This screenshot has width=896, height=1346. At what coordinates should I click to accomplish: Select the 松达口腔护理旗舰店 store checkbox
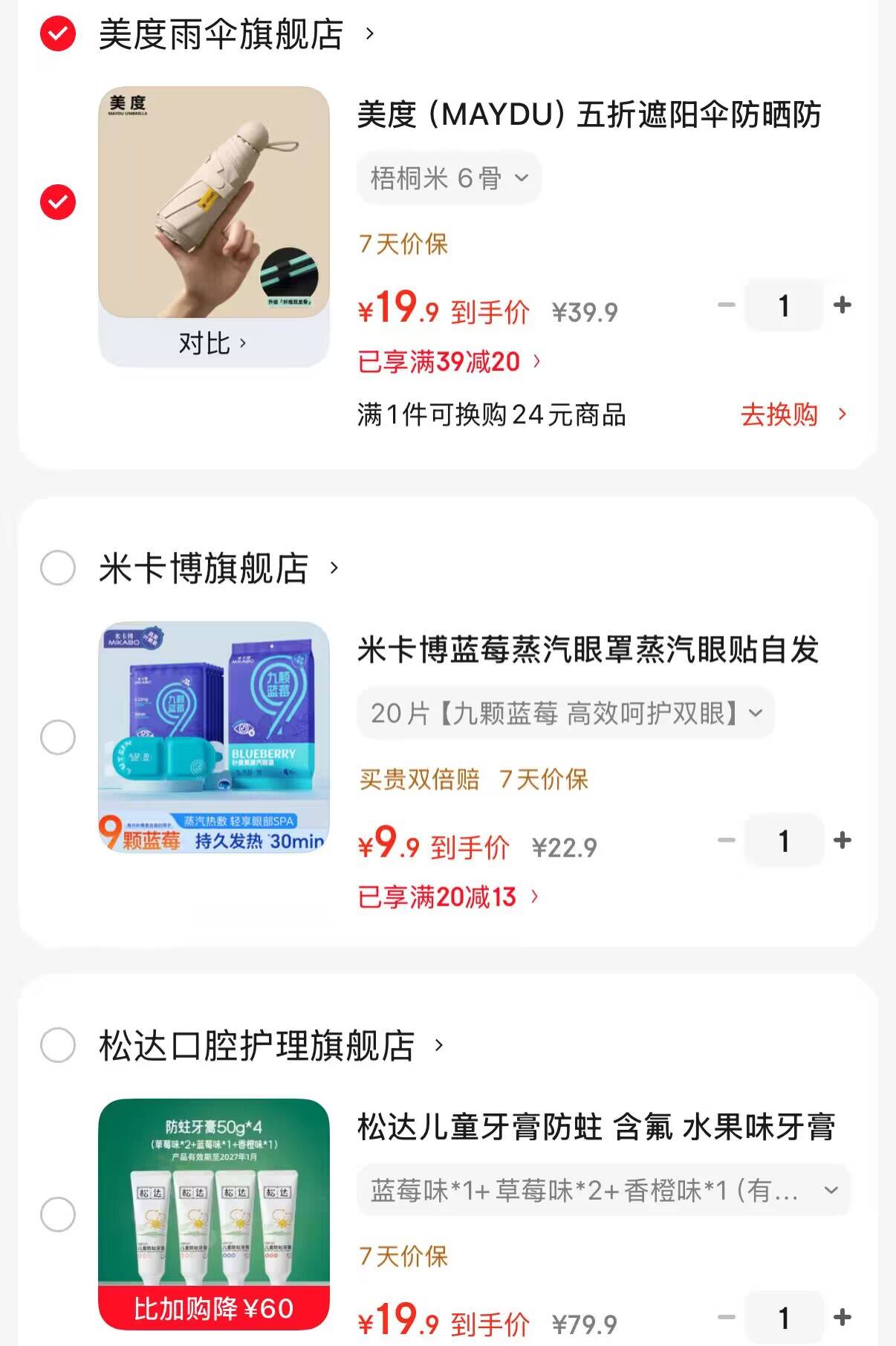(x=58, y=1046)
